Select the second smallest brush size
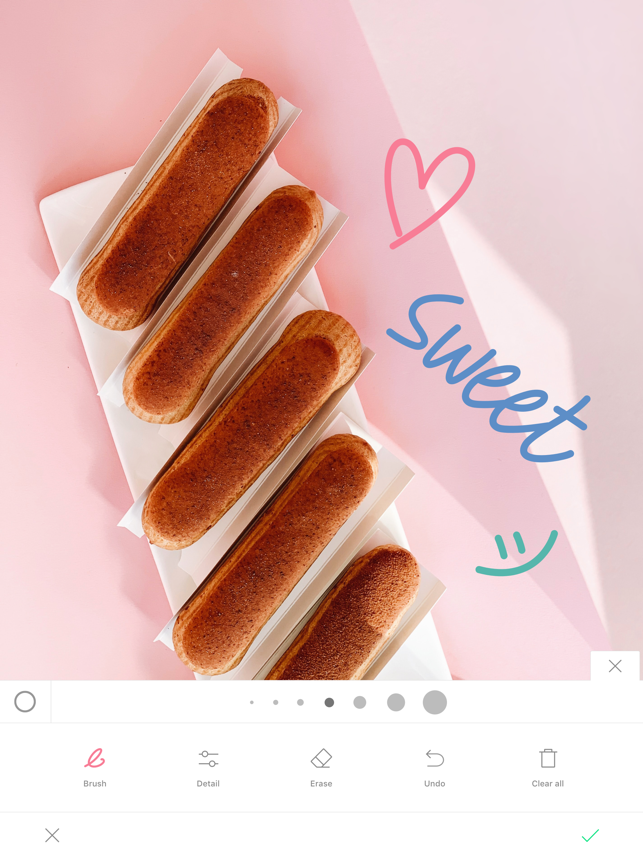Screen dimensions: 643x858 (276, 702)
